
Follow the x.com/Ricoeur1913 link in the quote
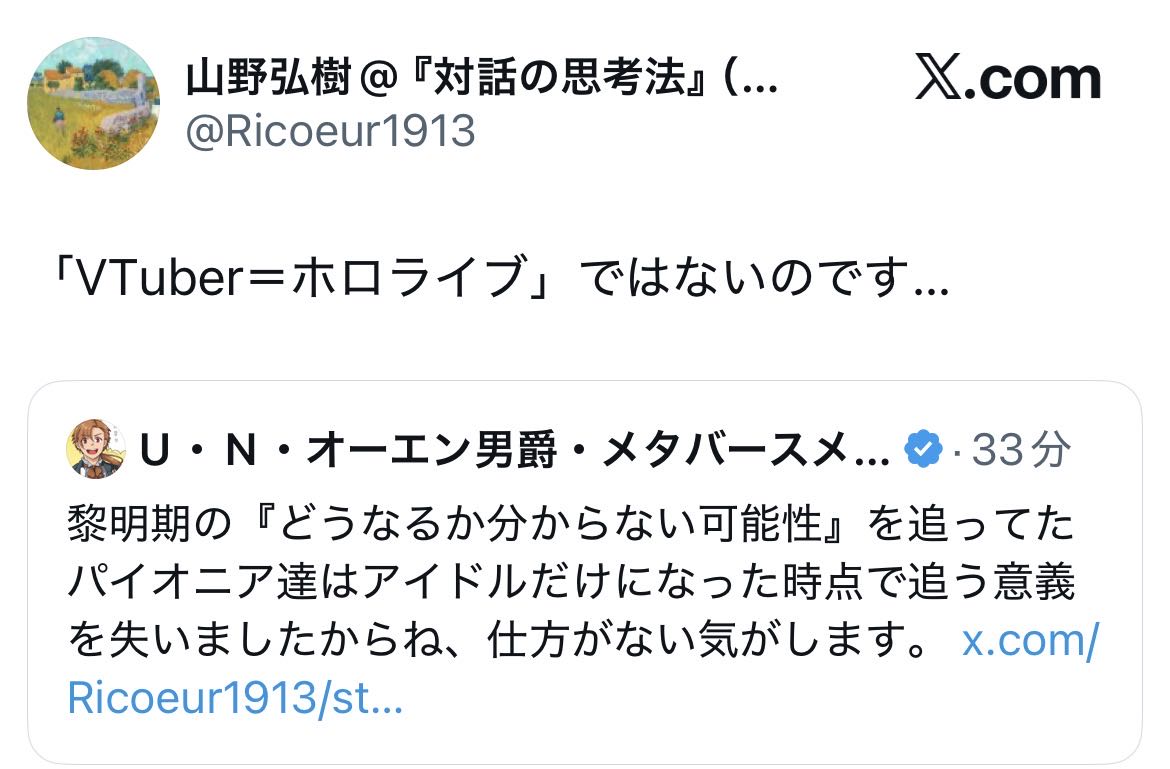point(234,698)
